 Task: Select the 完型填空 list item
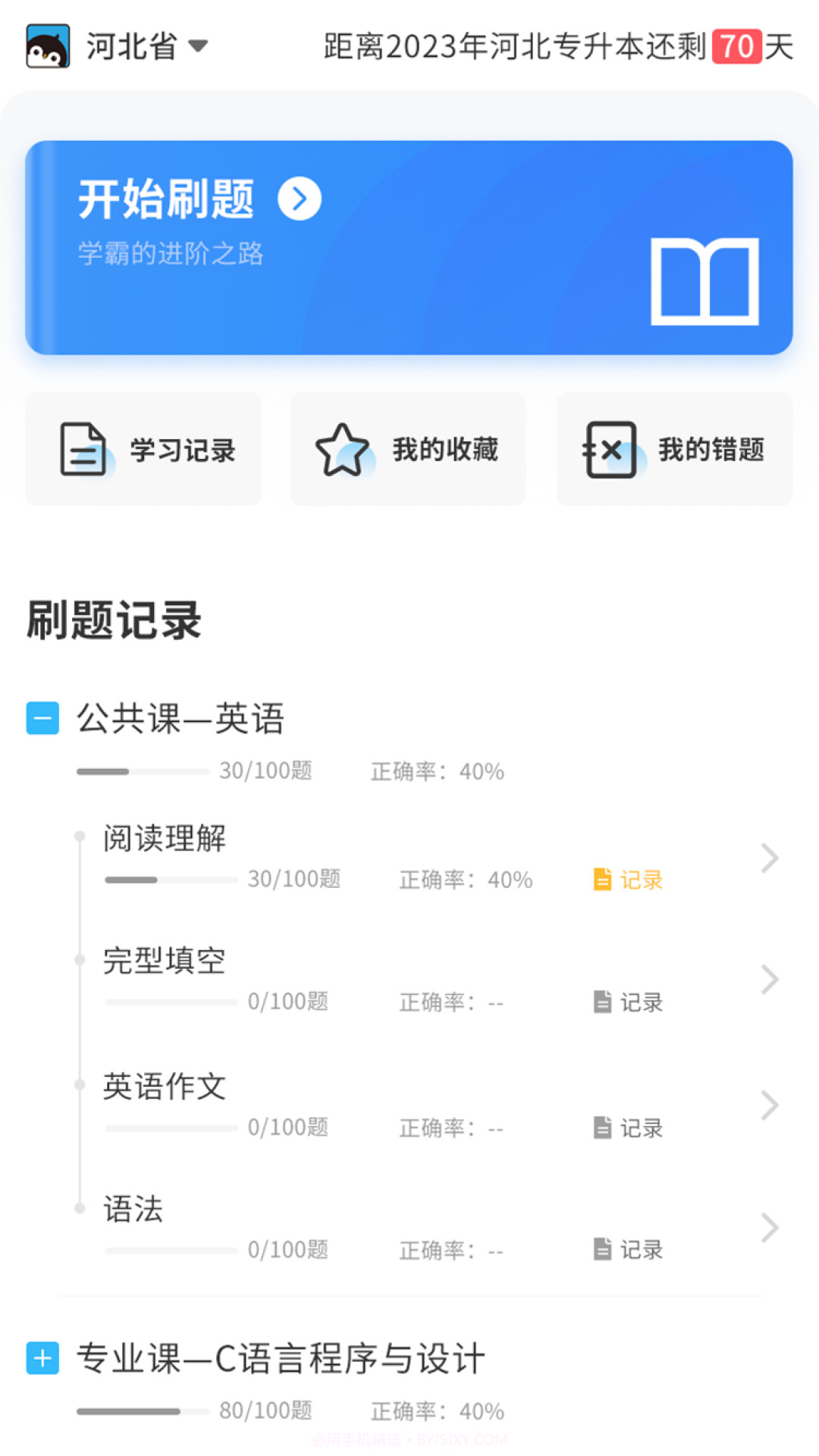(x=164, y=961)
